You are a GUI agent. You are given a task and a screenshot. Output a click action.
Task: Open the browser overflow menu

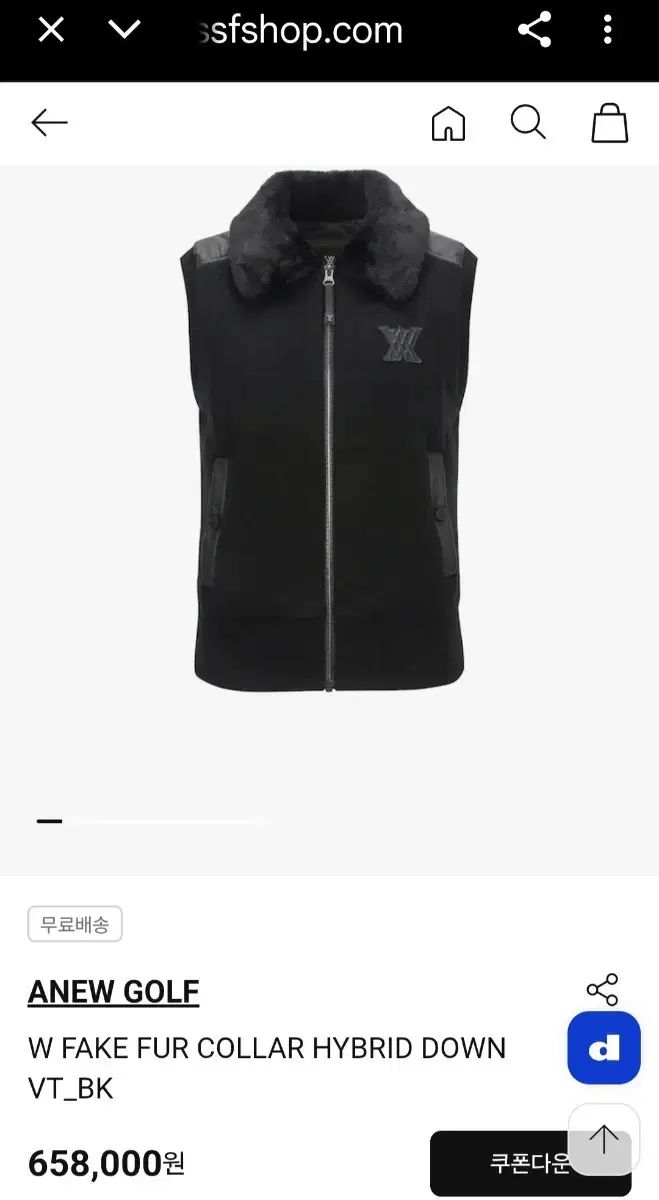tap(607, 31)
